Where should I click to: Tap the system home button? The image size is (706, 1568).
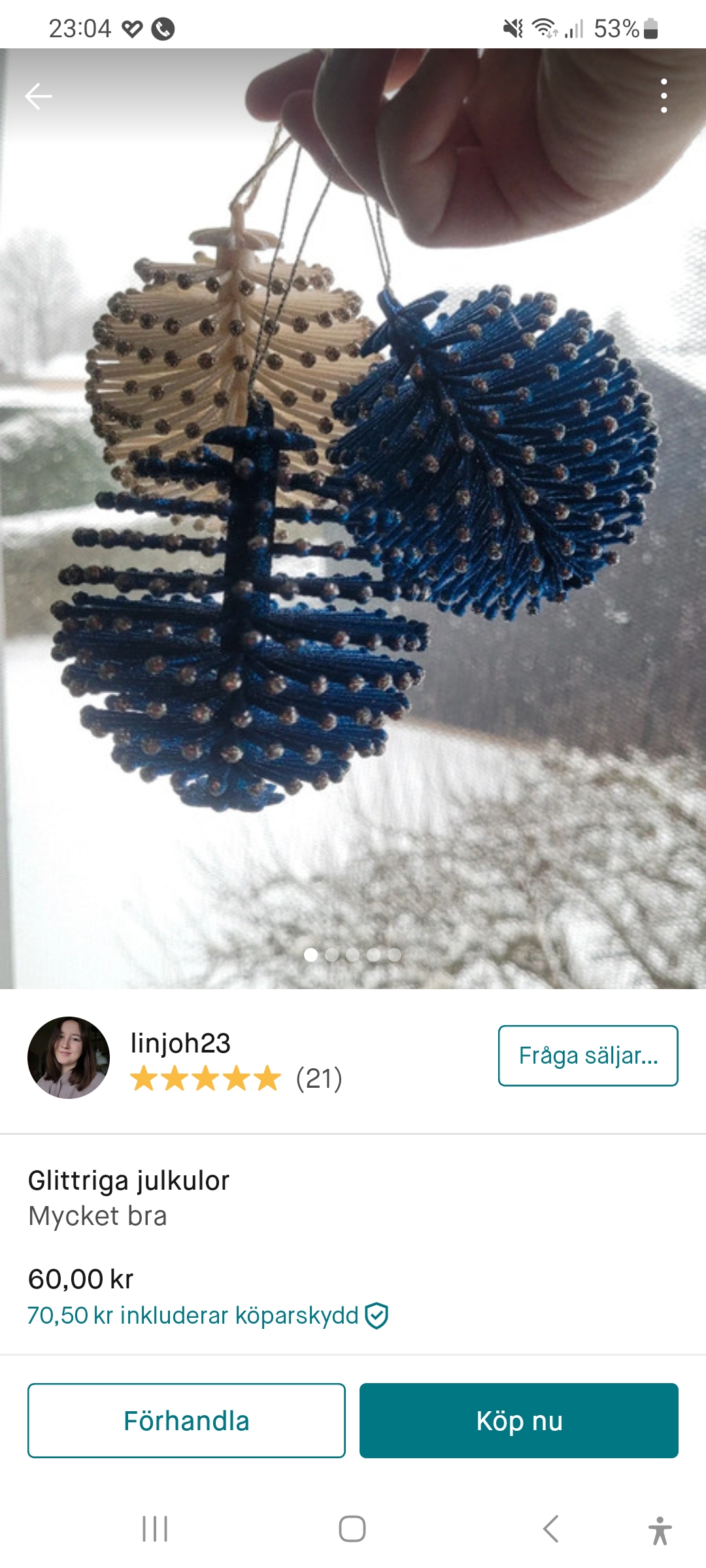(352, 1529)
